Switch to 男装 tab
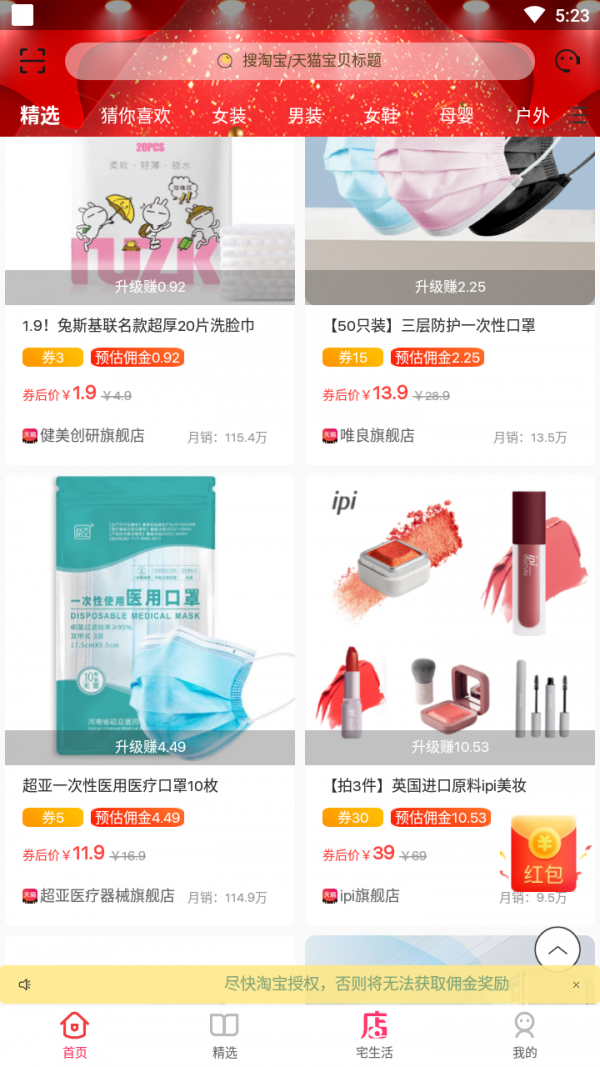This screenshot has height=1067, width=600. coord(305,116)
